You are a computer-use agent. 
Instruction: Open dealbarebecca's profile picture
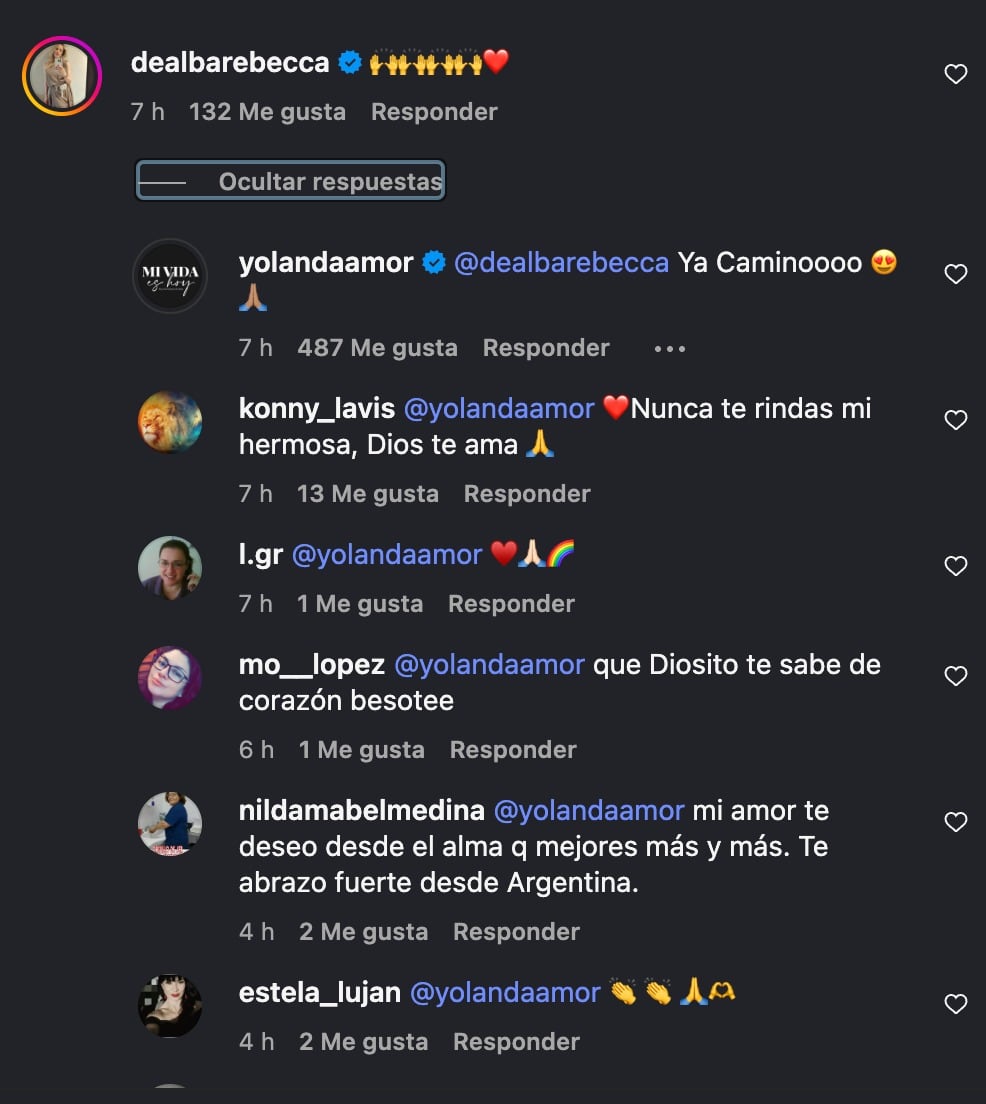62,76
